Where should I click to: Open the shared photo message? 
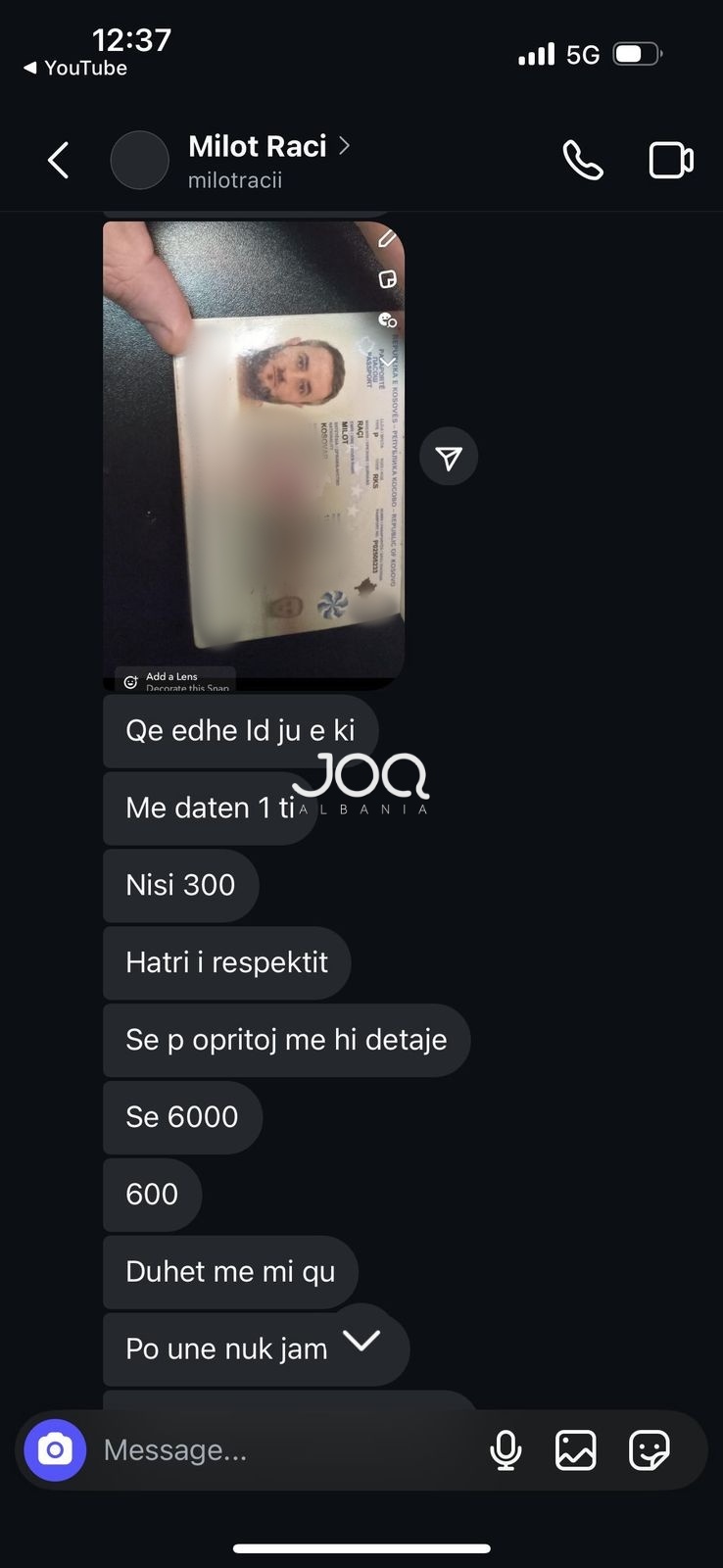pos(253,451)
